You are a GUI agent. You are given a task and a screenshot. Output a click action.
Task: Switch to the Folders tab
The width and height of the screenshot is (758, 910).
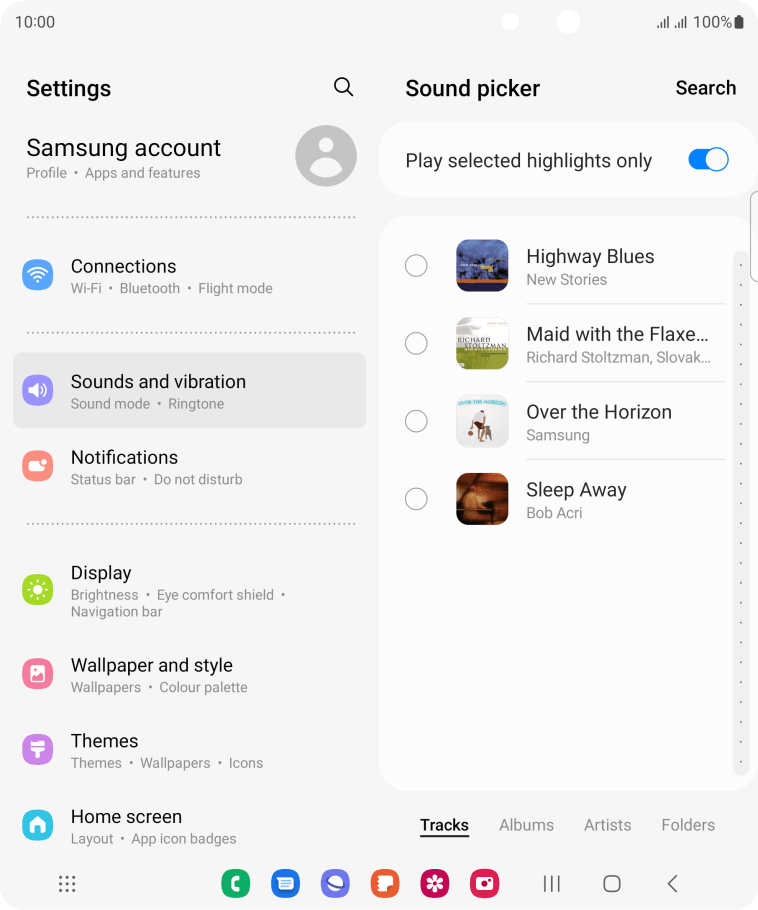click(688, 825)
